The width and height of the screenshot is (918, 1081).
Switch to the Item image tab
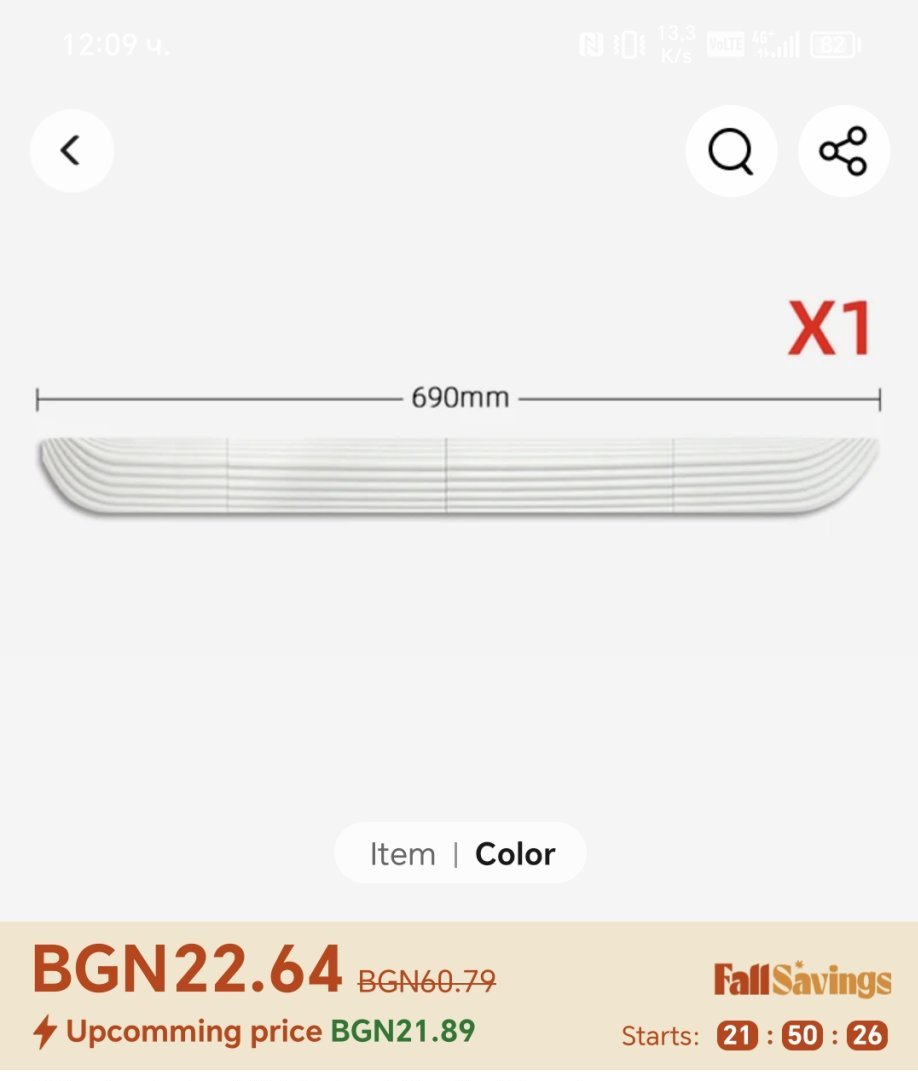pyautogui.click(x=402, y=854)
